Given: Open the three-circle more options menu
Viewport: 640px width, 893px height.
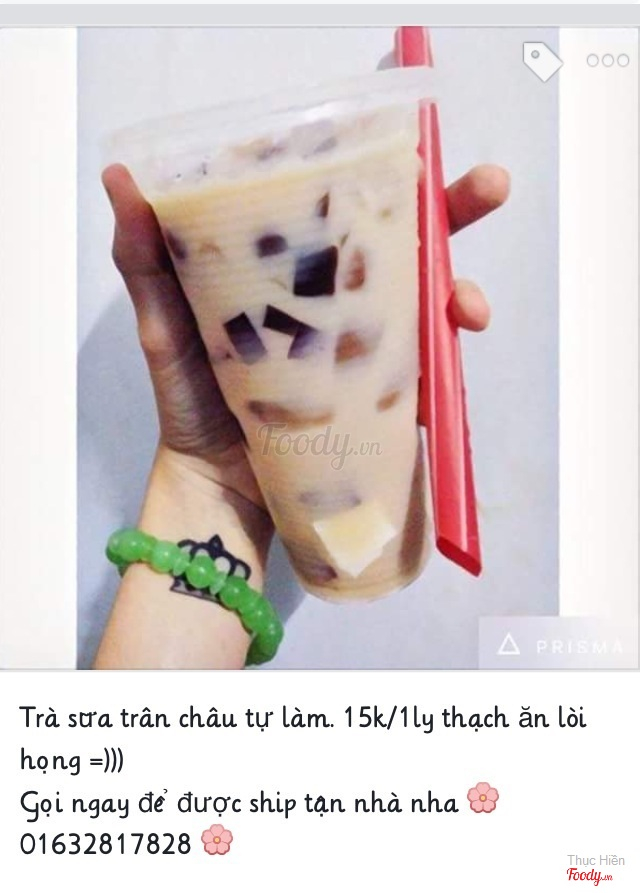Looking at the screenshot, I should coord(607,60).
